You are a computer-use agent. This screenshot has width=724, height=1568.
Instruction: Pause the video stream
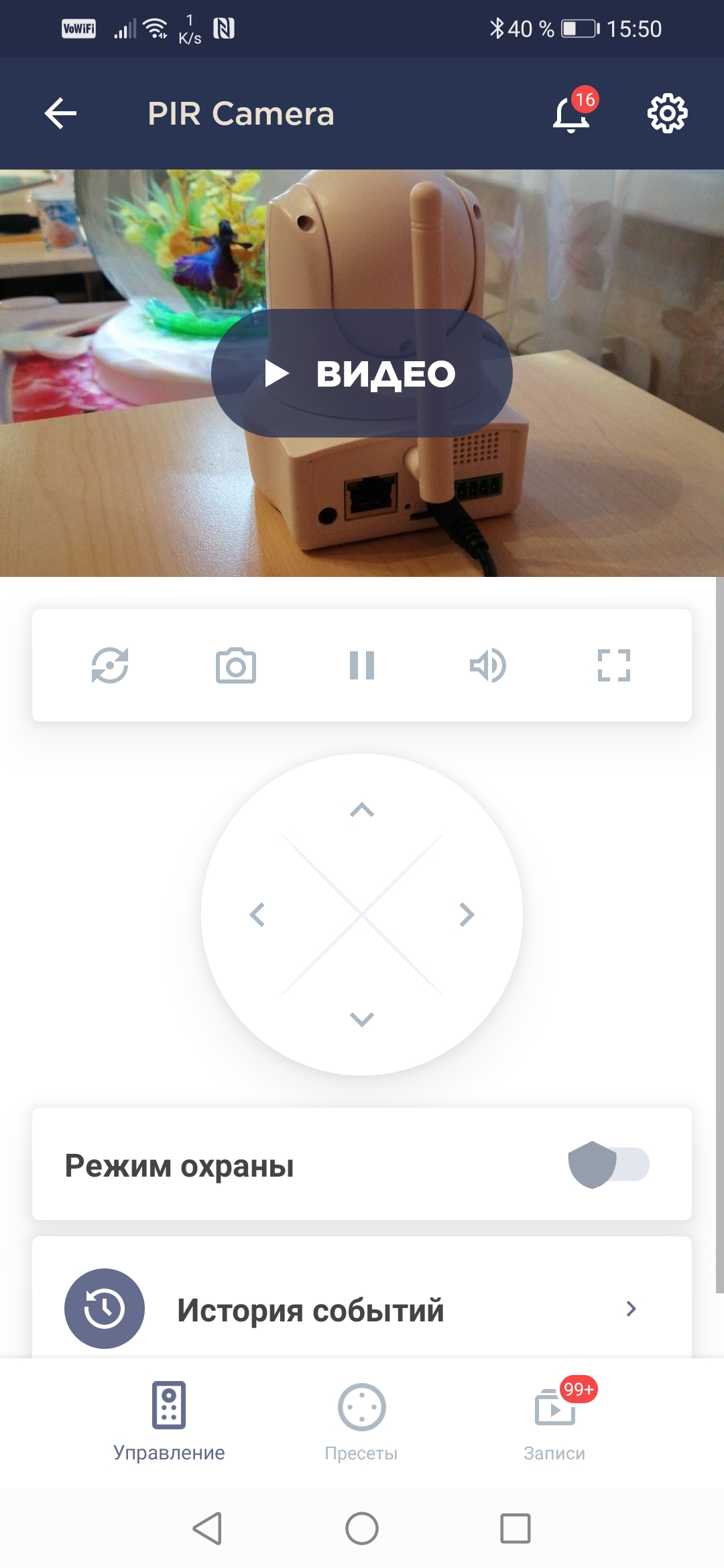tap(362, 665)
